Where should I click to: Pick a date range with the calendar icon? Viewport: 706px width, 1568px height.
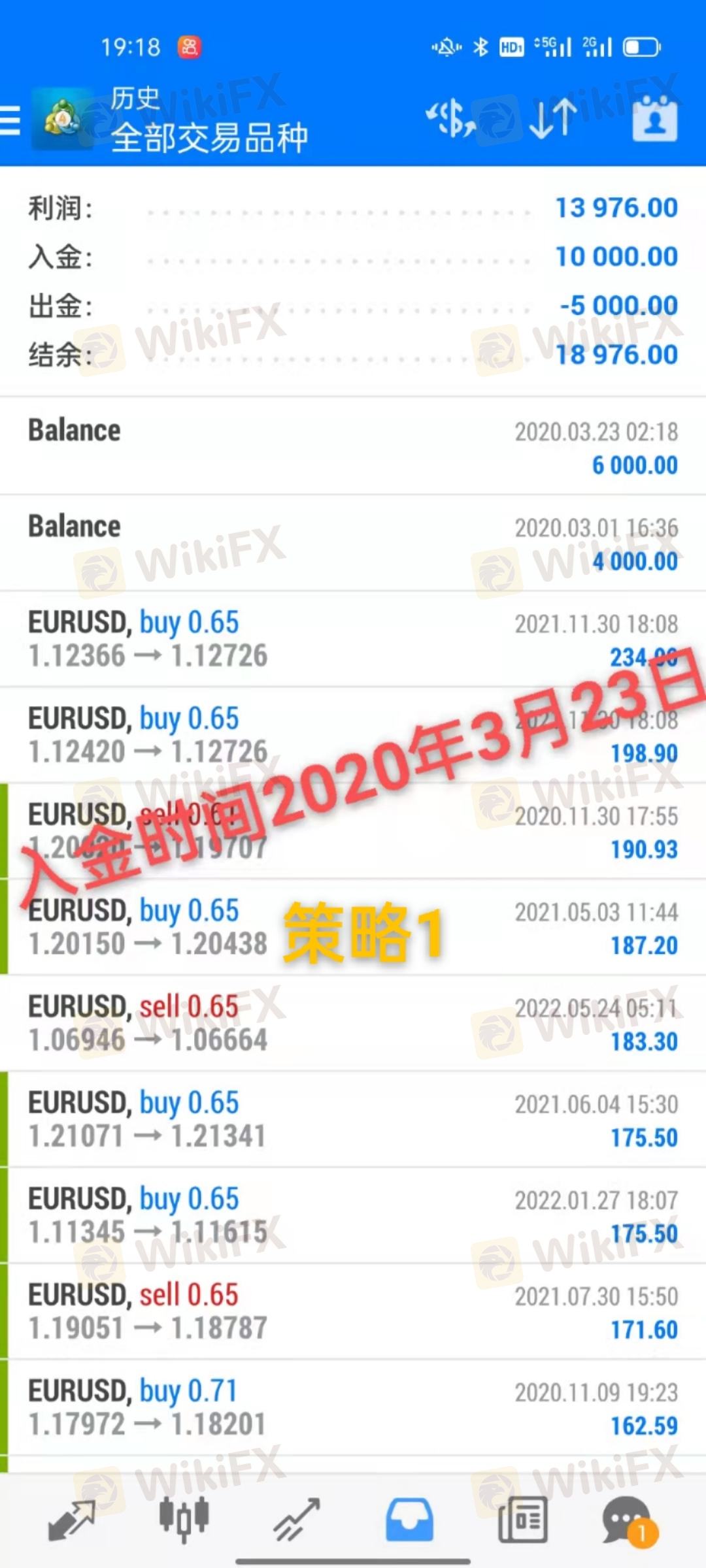click(x=654, y=119)
